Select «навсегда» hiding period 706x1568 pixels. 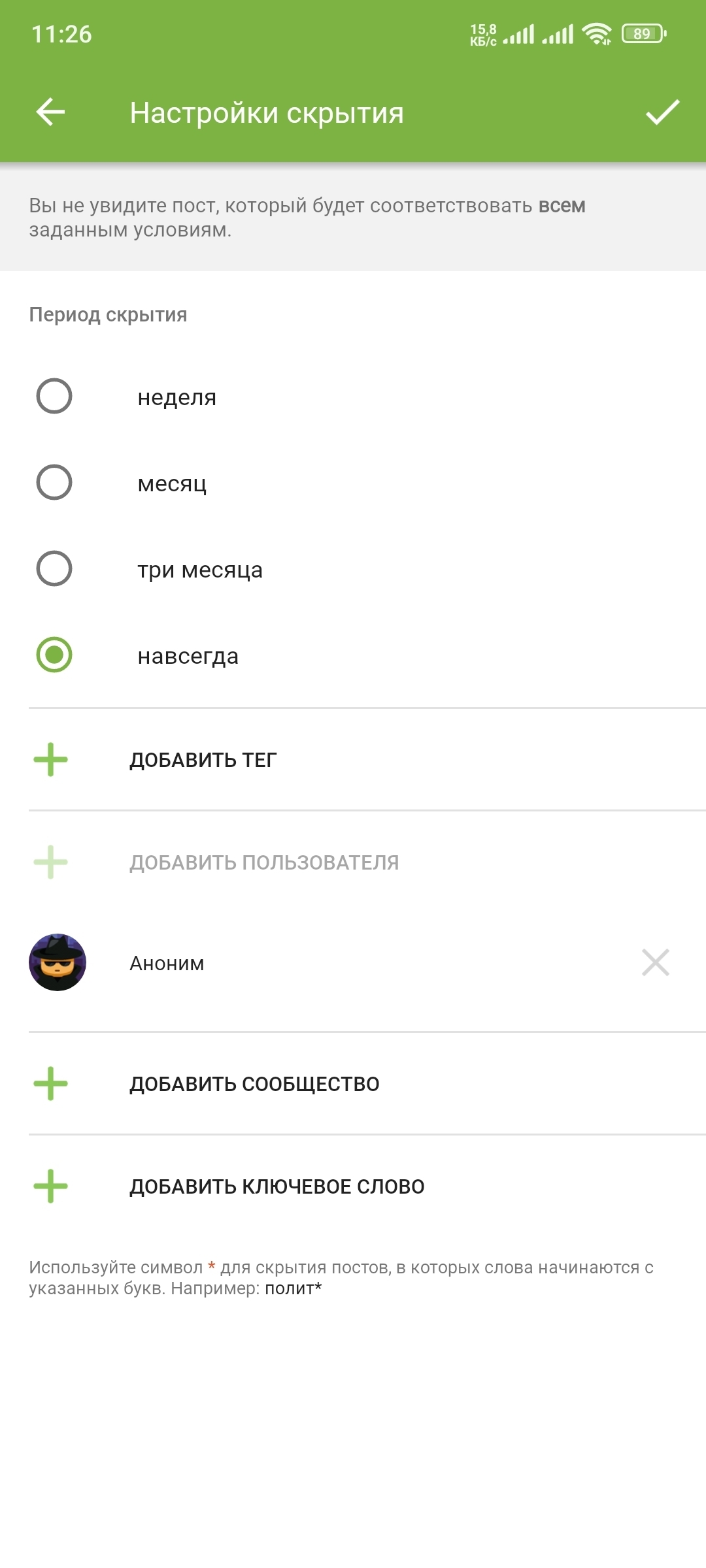[54, 655]
